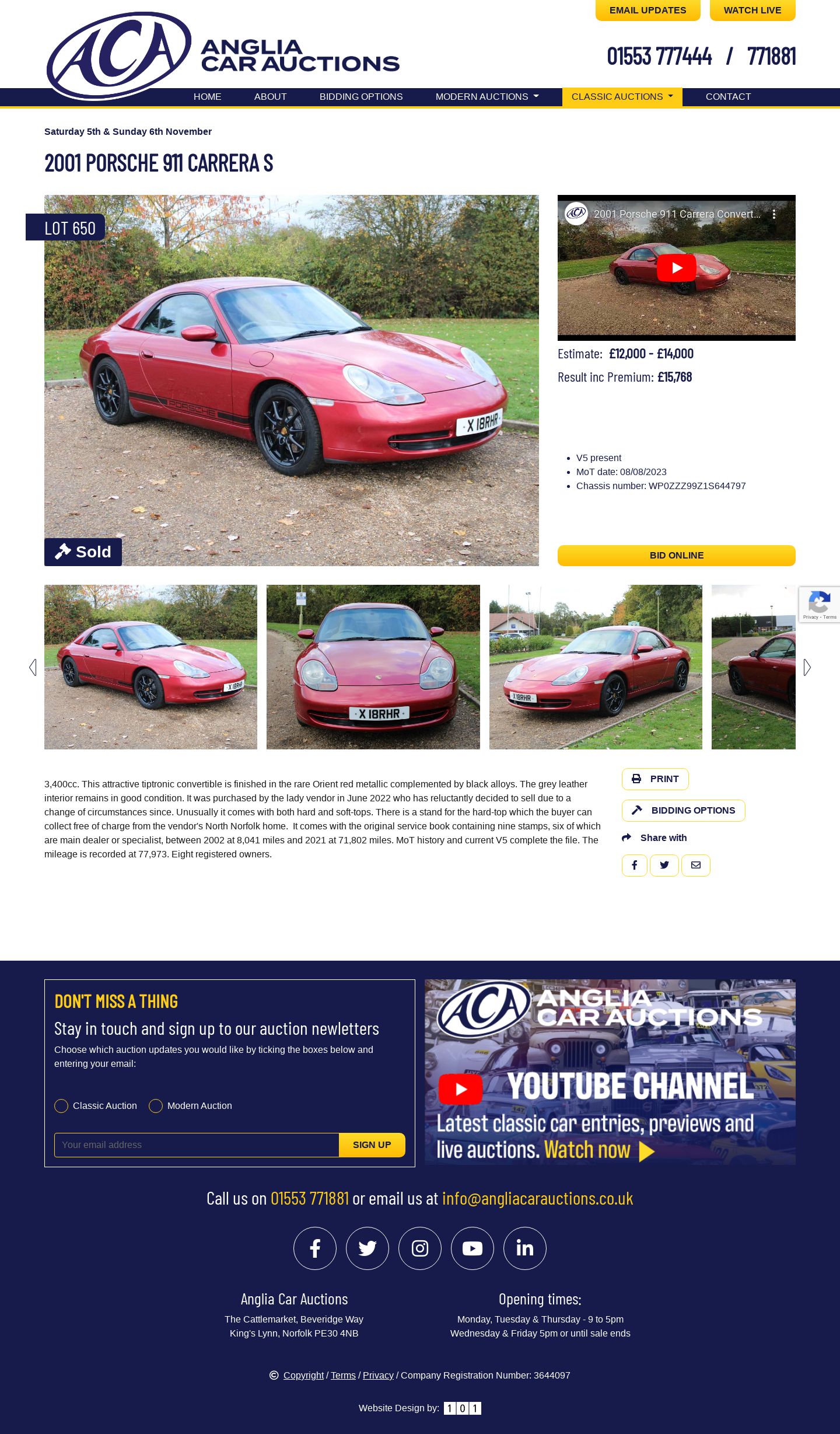Open the Bidding Options nav item
Image resolution: width=840 pixels, height=1434 pixels.
[360, 96]
